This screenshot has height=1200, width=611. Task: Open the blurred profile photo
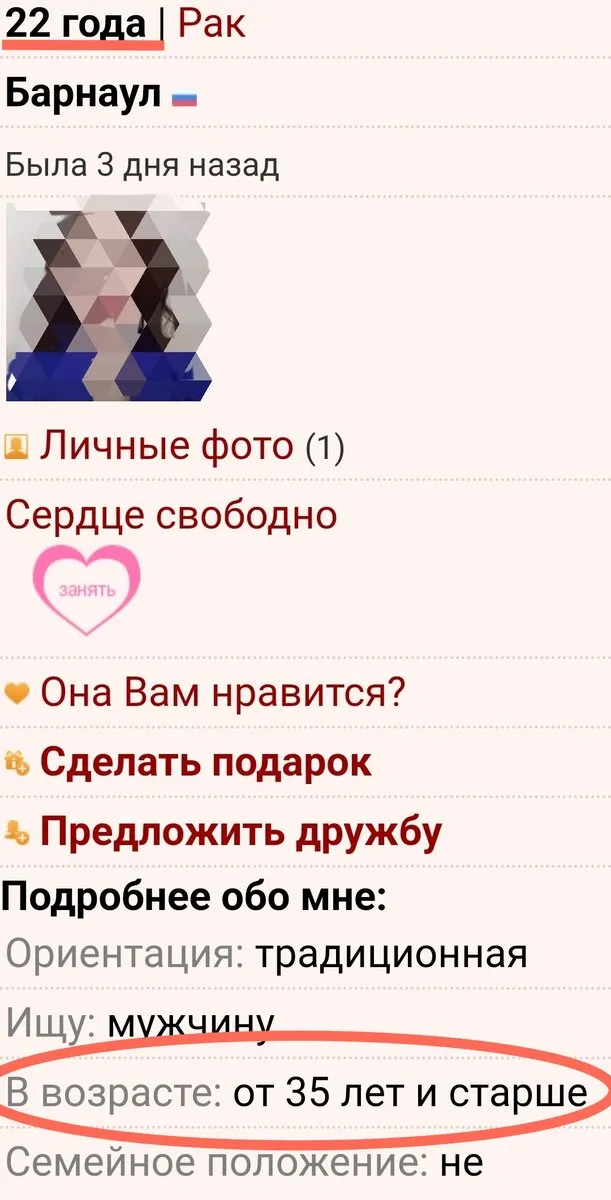(109, 298)
